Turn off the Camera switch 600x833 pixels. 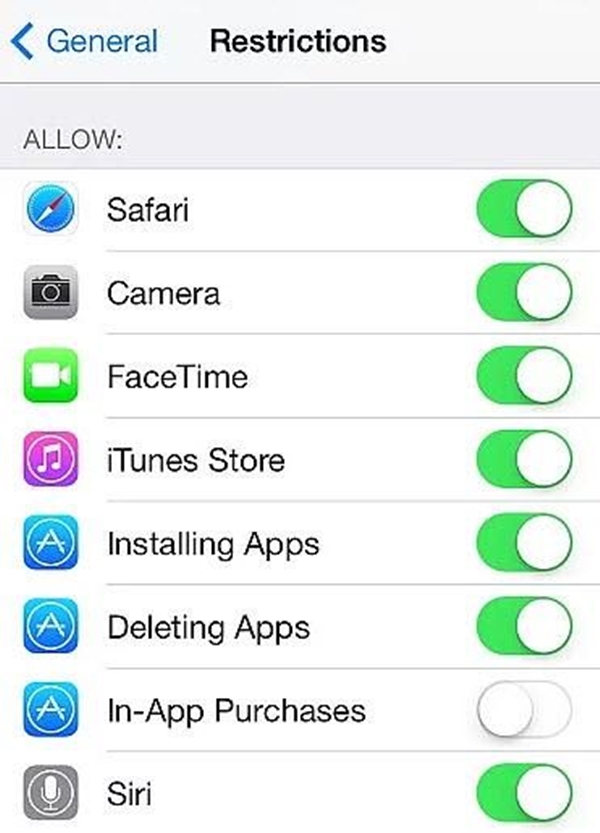[x=524, y=293]
